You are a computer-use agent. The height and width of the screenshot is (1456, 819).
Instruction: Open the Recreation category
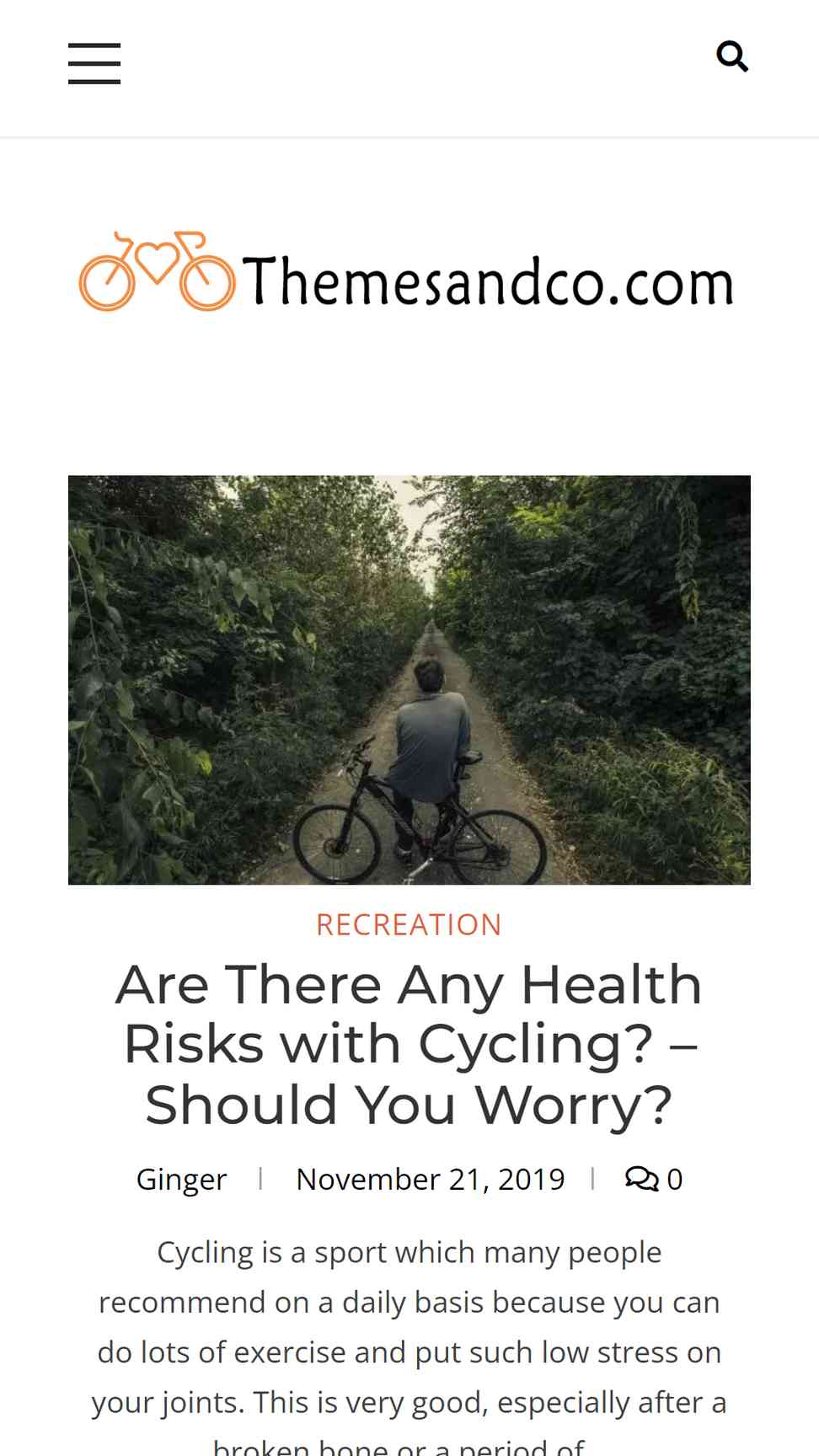409,925
